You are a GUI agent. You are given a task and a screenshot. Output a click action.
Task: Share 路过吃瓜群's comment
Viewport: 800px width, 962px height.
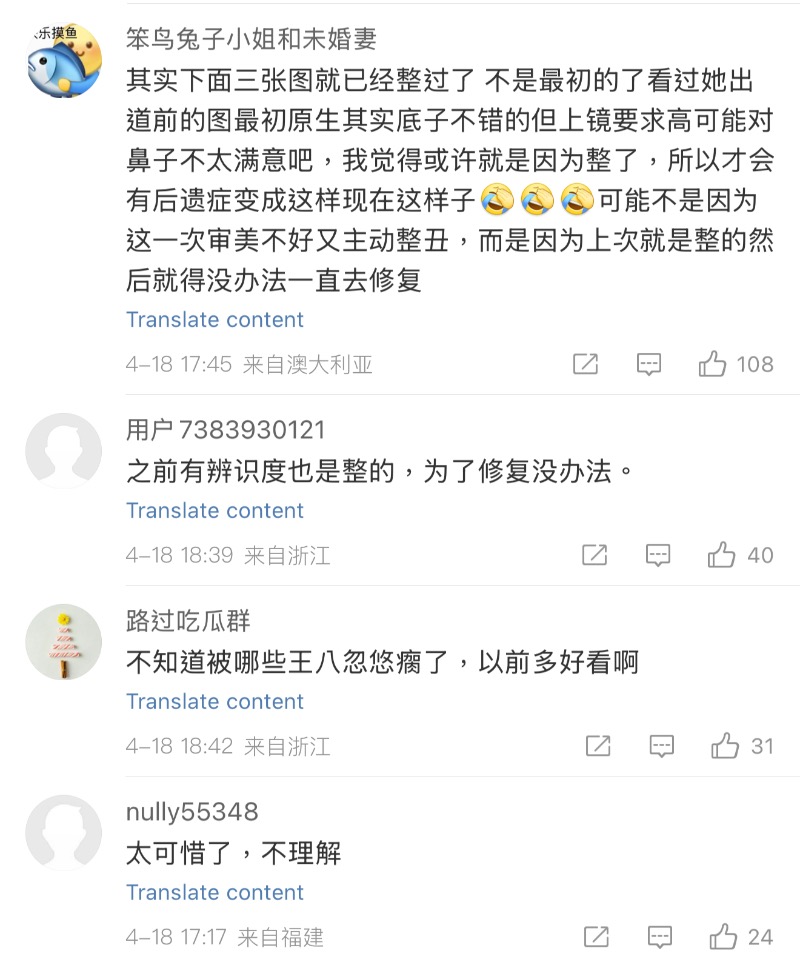pyautogui.click(x=597, y=746)
